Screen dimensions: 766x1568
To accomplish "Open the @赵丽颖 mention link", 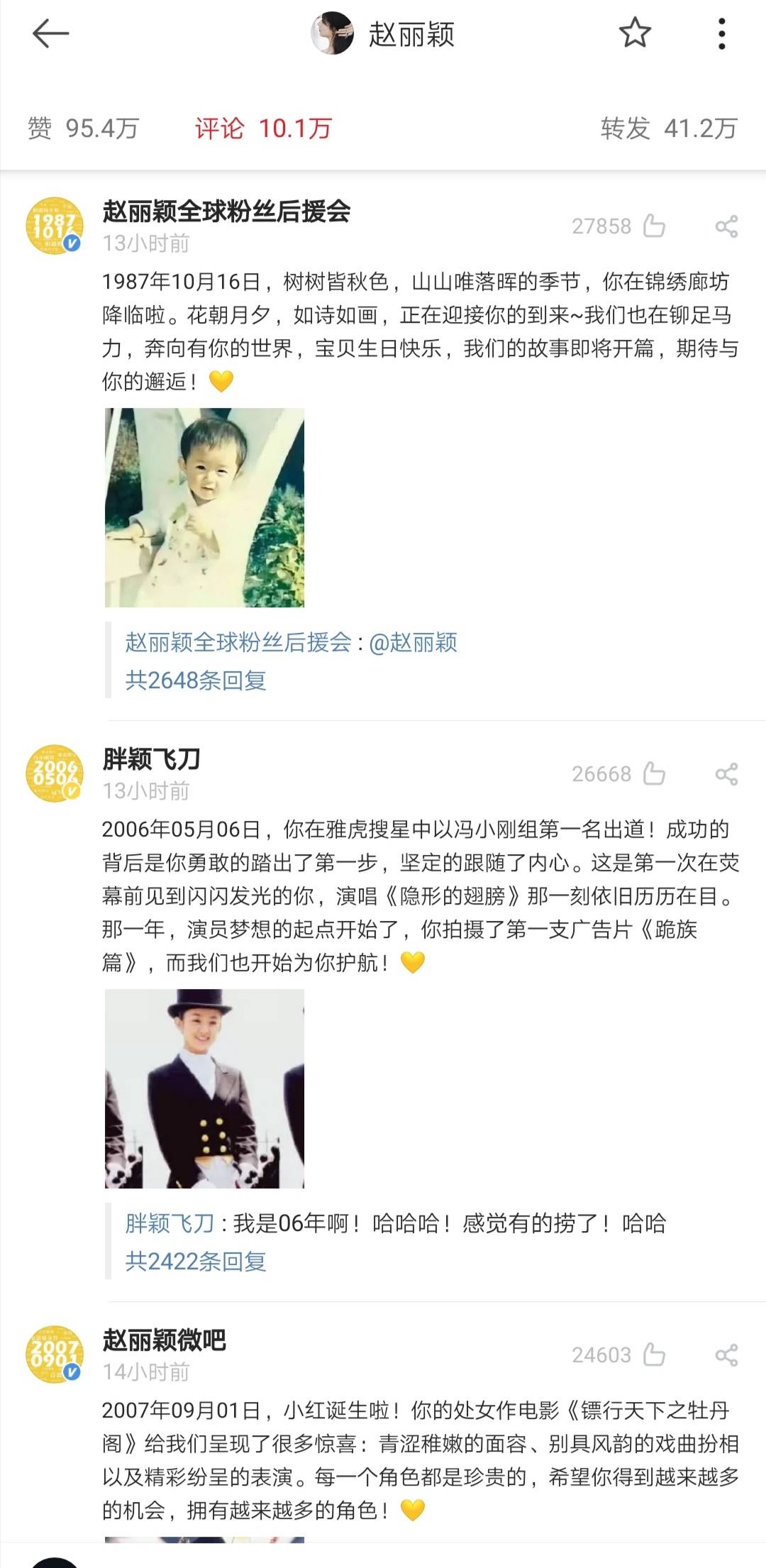I will [x=413, y=643].
